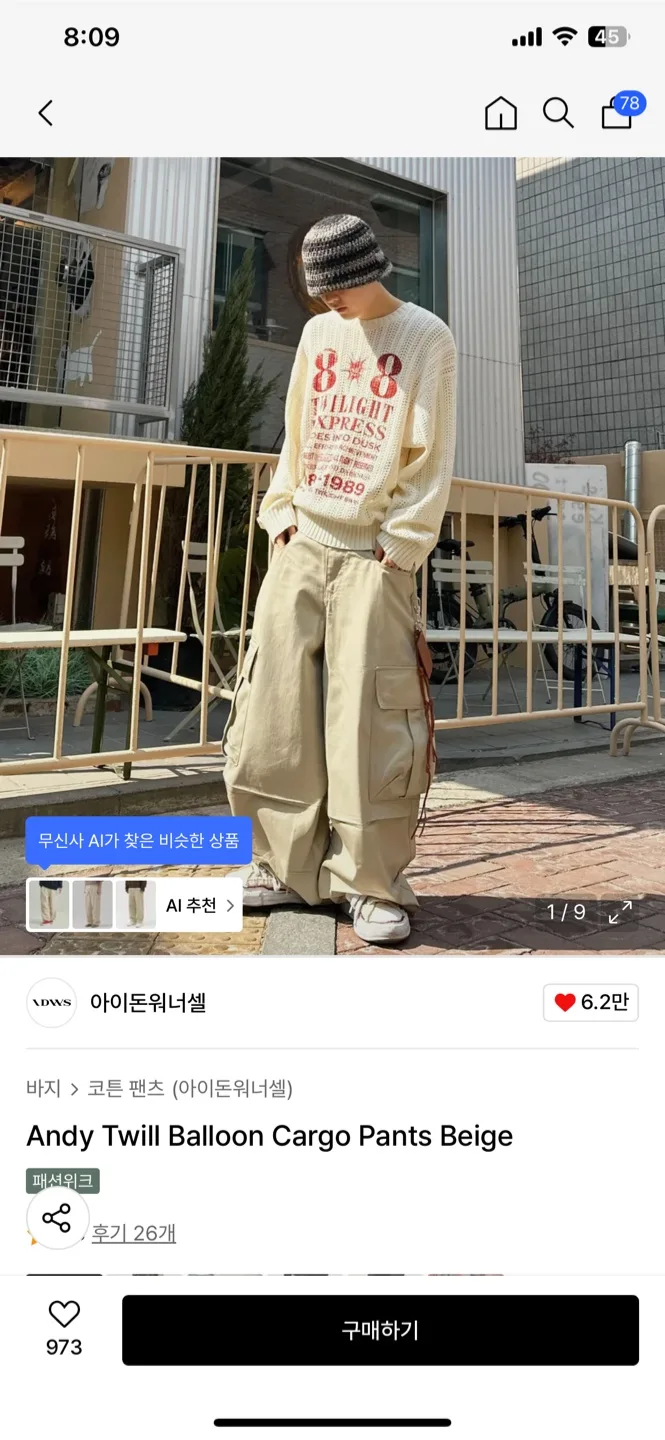
Task: Expand product photo to fullscreen
Action: tap(621, 912)
